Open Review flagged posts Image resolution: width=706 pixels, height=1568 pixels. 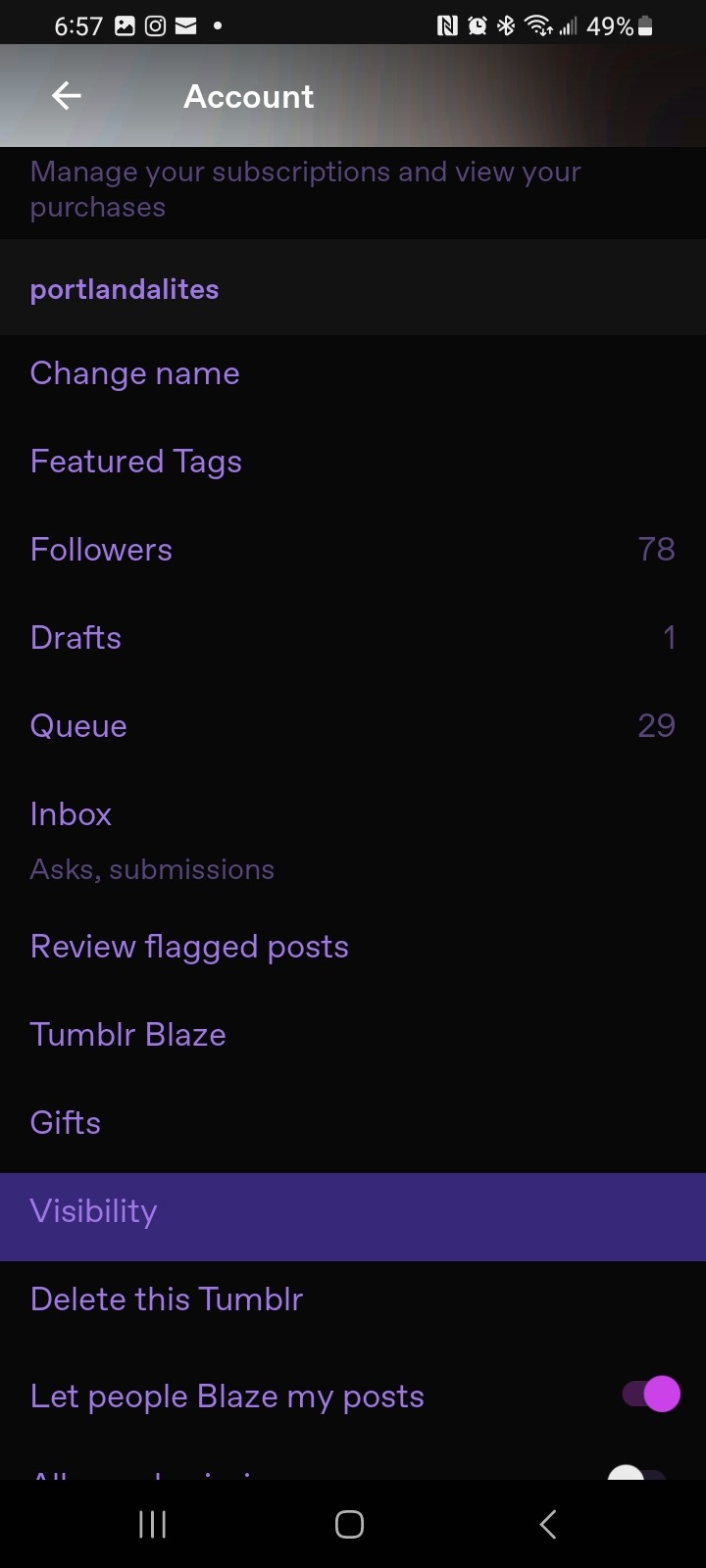(x=189, y=947)
